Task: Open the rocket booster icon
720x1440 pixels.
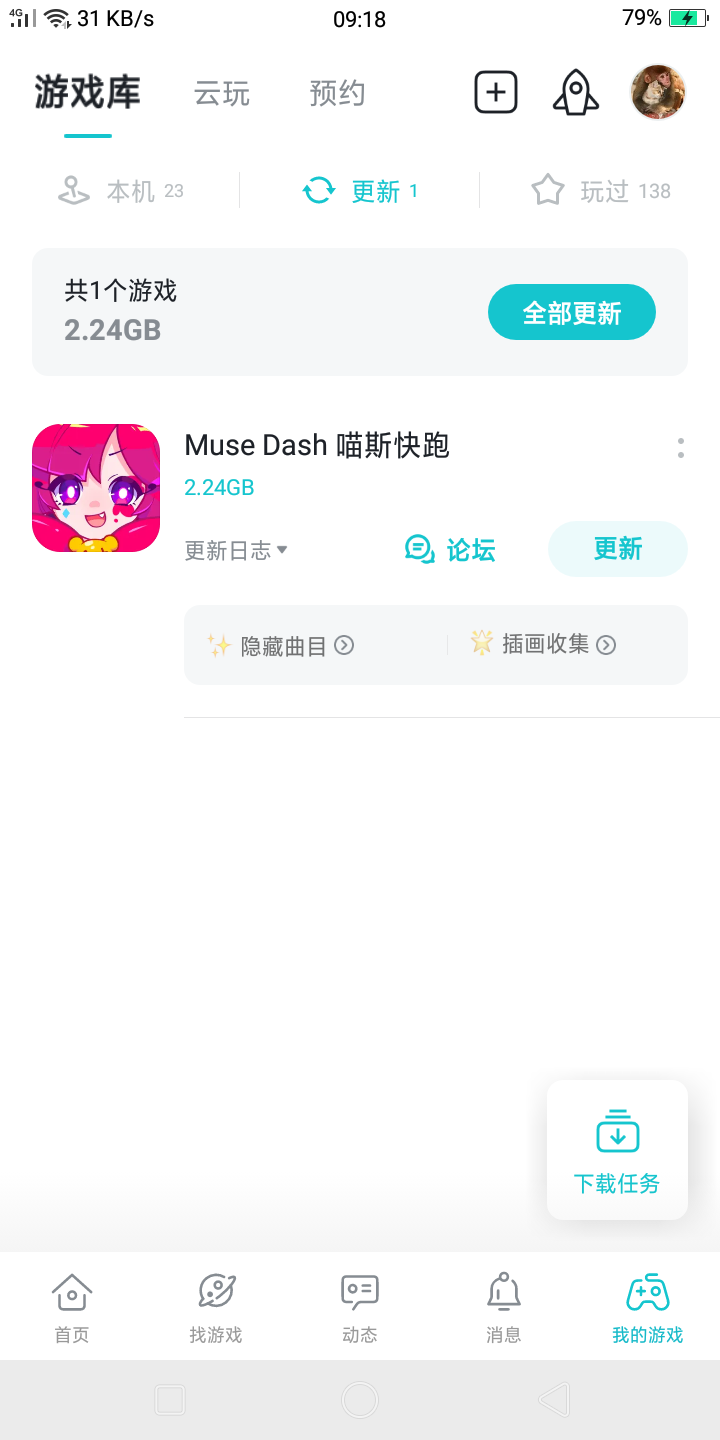Action: point(575,93)
